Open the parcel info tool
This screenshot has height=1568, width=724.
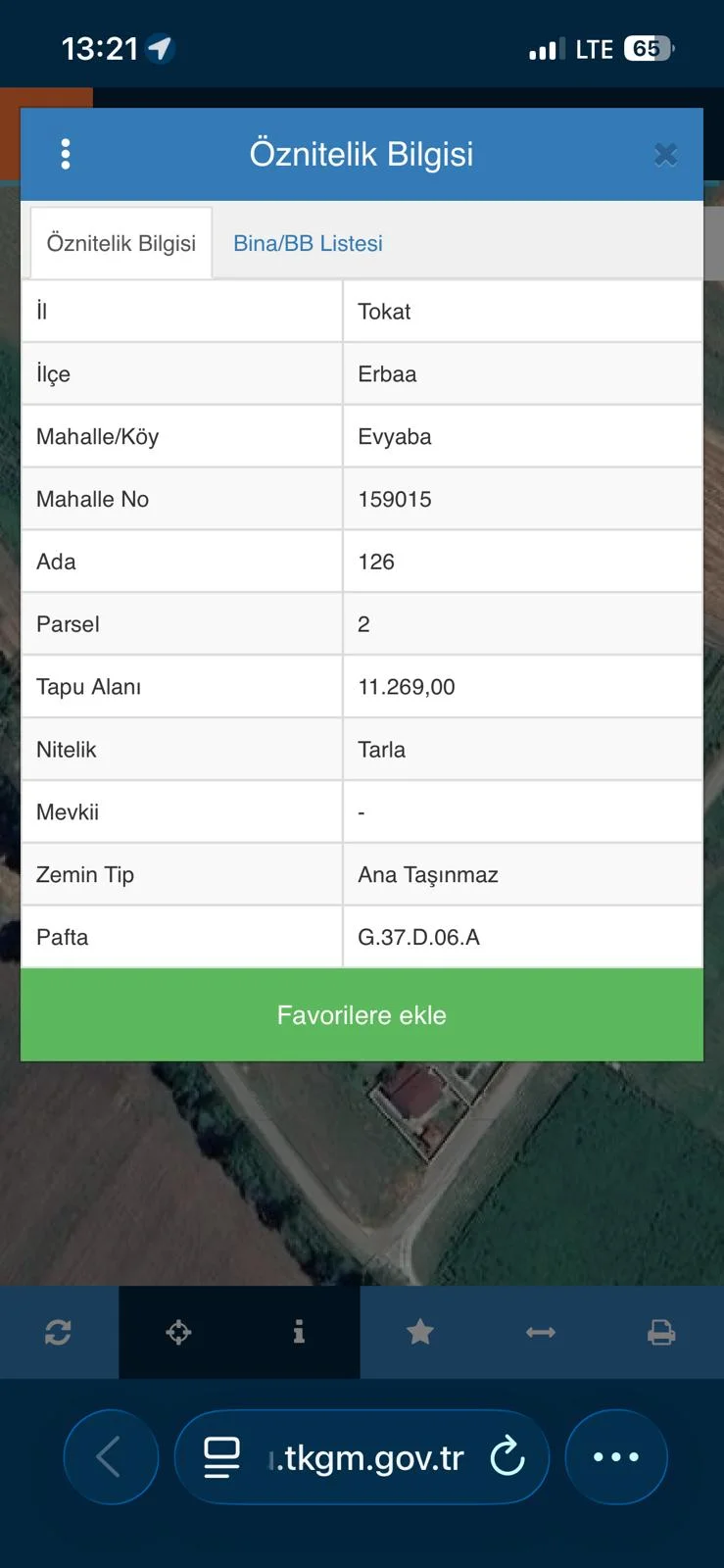[x=299, y=1332]
